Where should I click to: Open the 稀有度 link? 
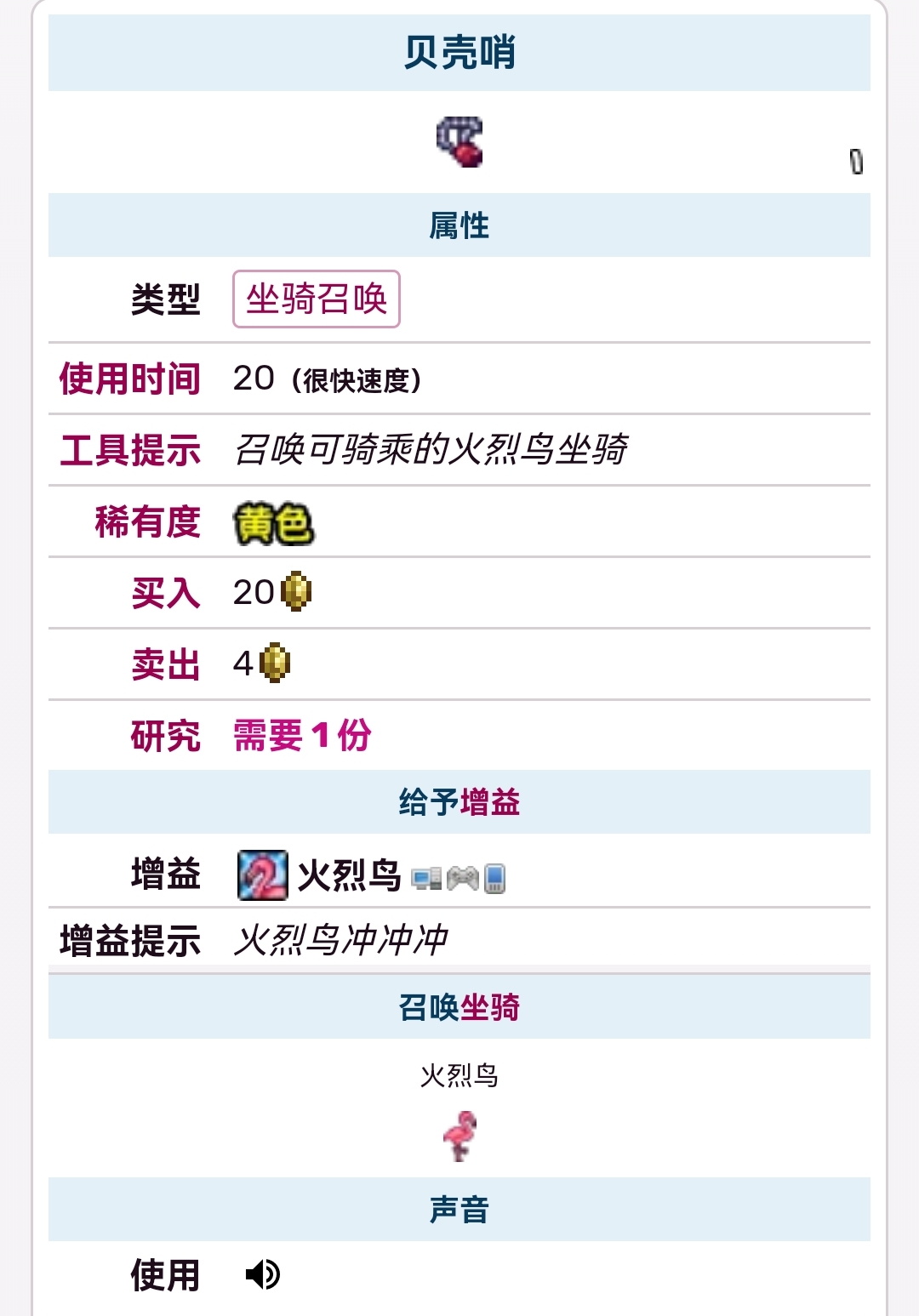point(147,522)
